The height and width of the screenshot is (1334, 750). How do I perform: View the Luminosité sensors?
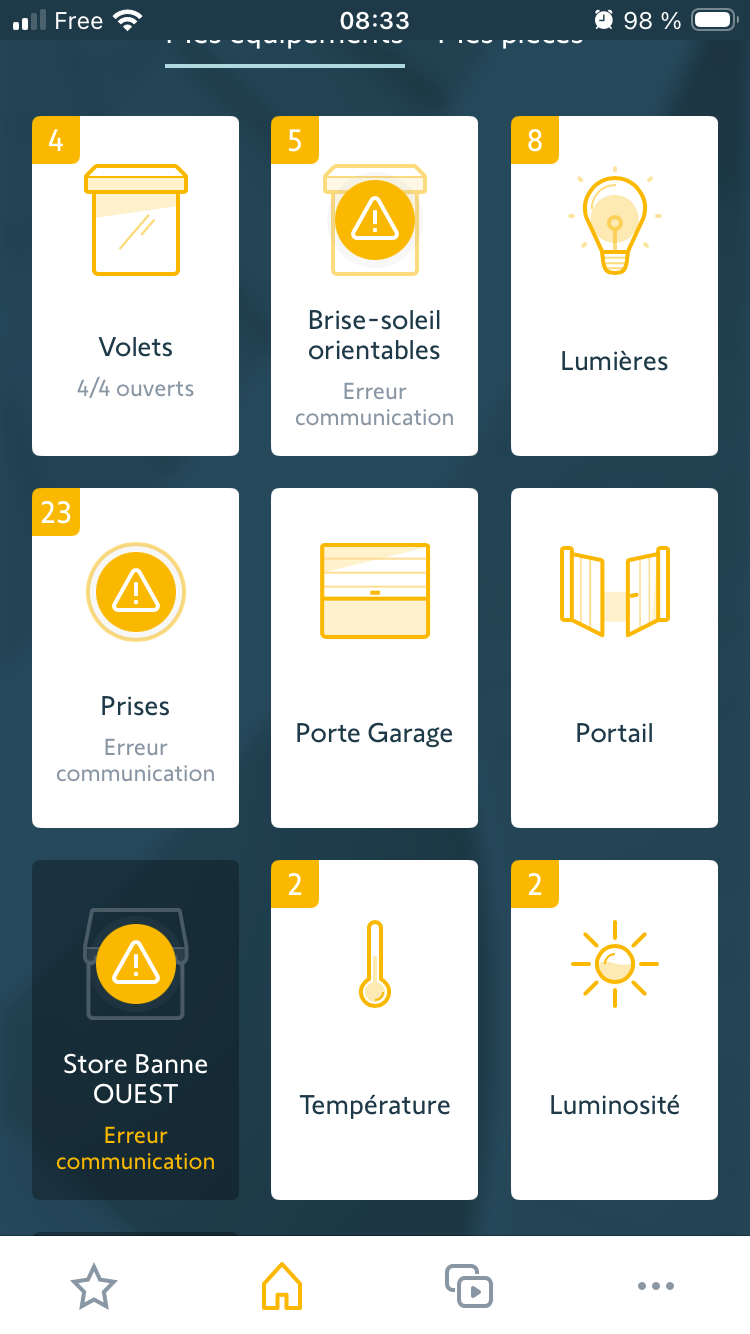click(614, 1030)
